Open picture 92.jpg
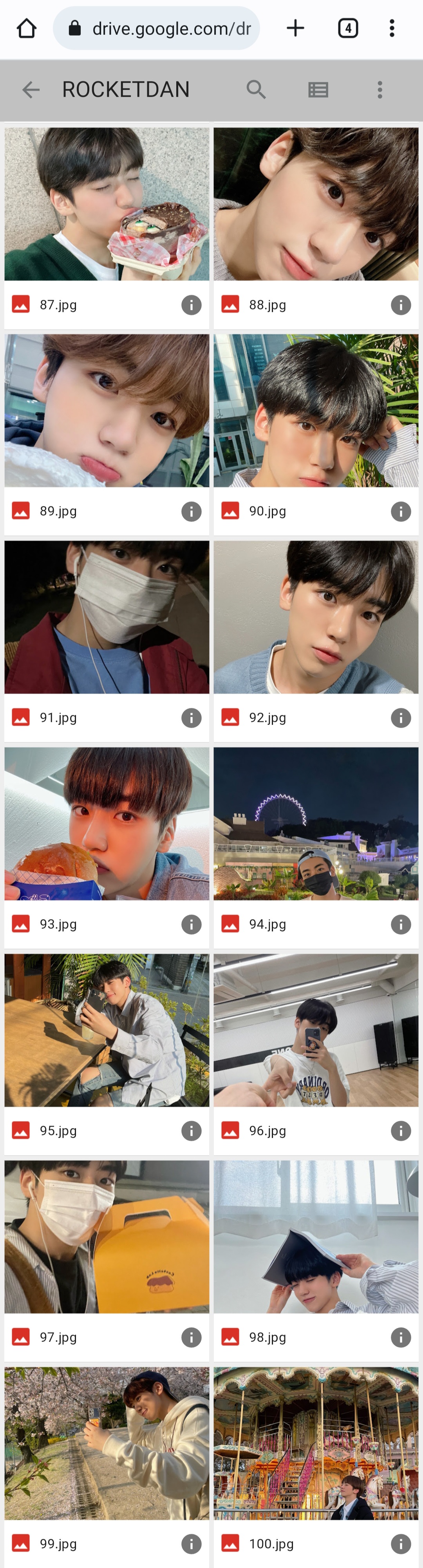Screen dimensions: 423x1568 (x=316, y=617)
